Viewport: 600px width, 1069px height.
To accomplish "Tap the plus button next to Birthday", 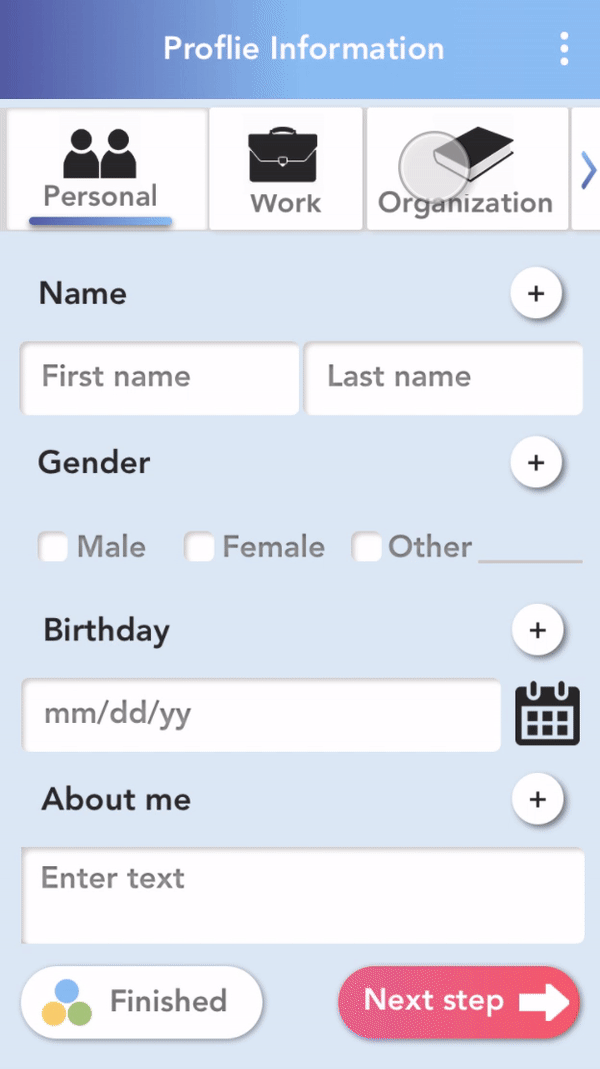I will 538,631.
